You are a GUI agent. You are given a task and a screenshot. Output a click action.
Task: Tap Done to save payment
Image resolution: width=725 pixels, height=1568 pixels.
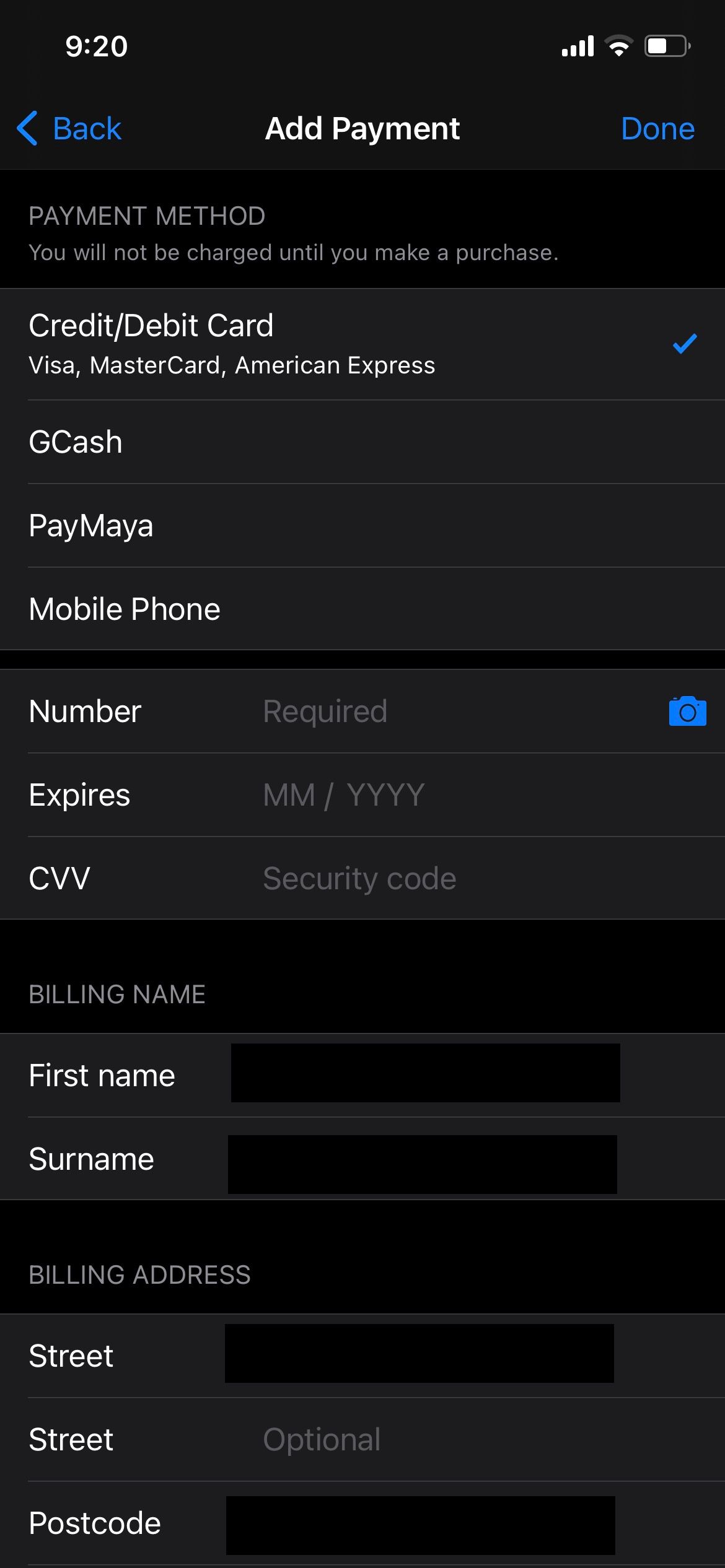pos(657,129)
